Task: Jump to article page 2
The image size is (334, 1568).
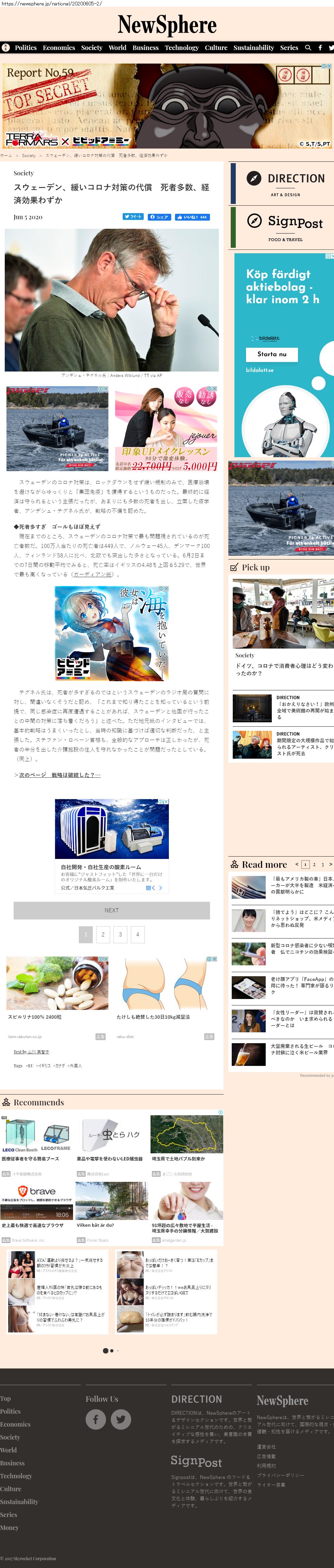Action: coord(103,934)
